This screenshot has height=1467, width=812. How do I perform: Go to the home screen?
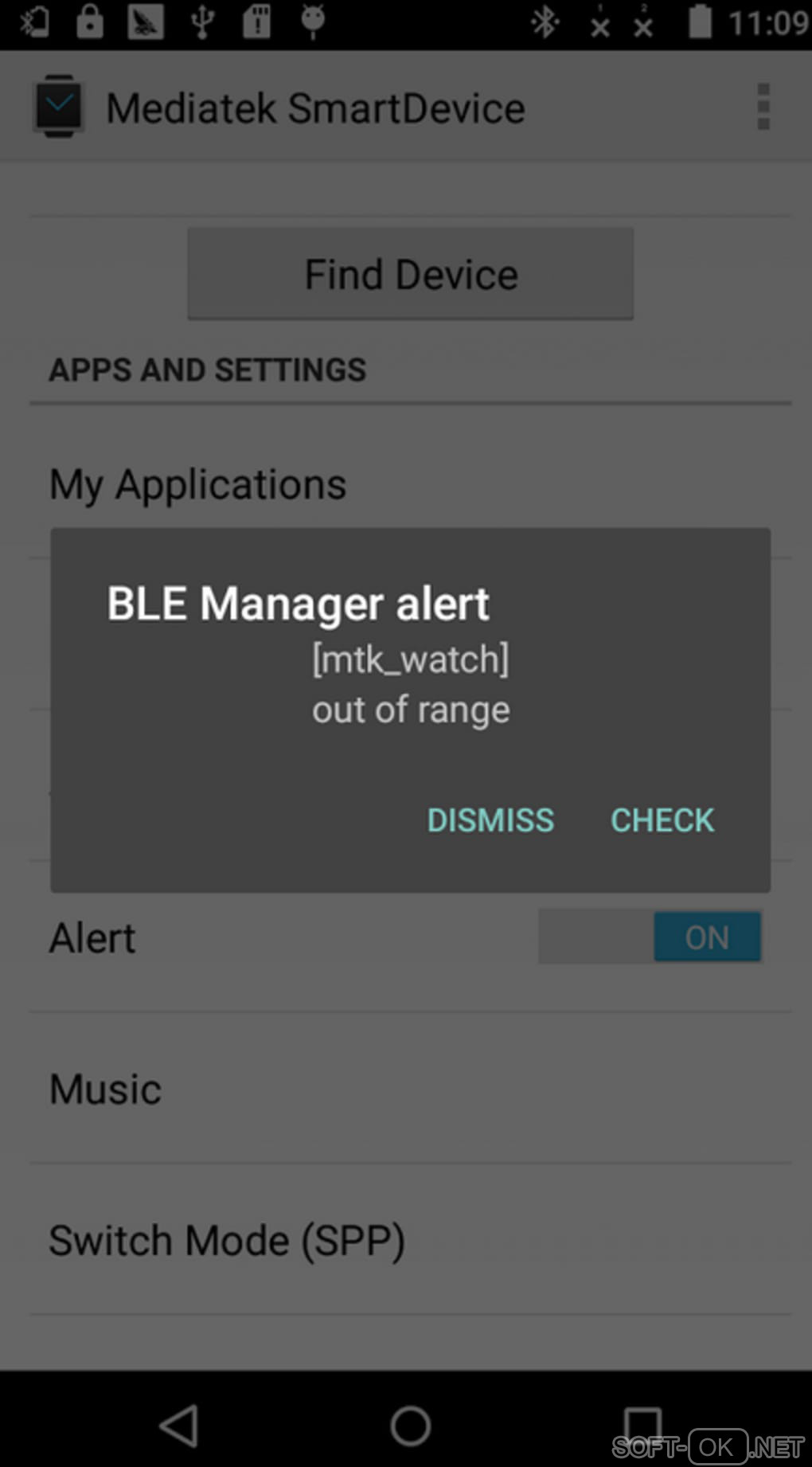coord(410,1425)
